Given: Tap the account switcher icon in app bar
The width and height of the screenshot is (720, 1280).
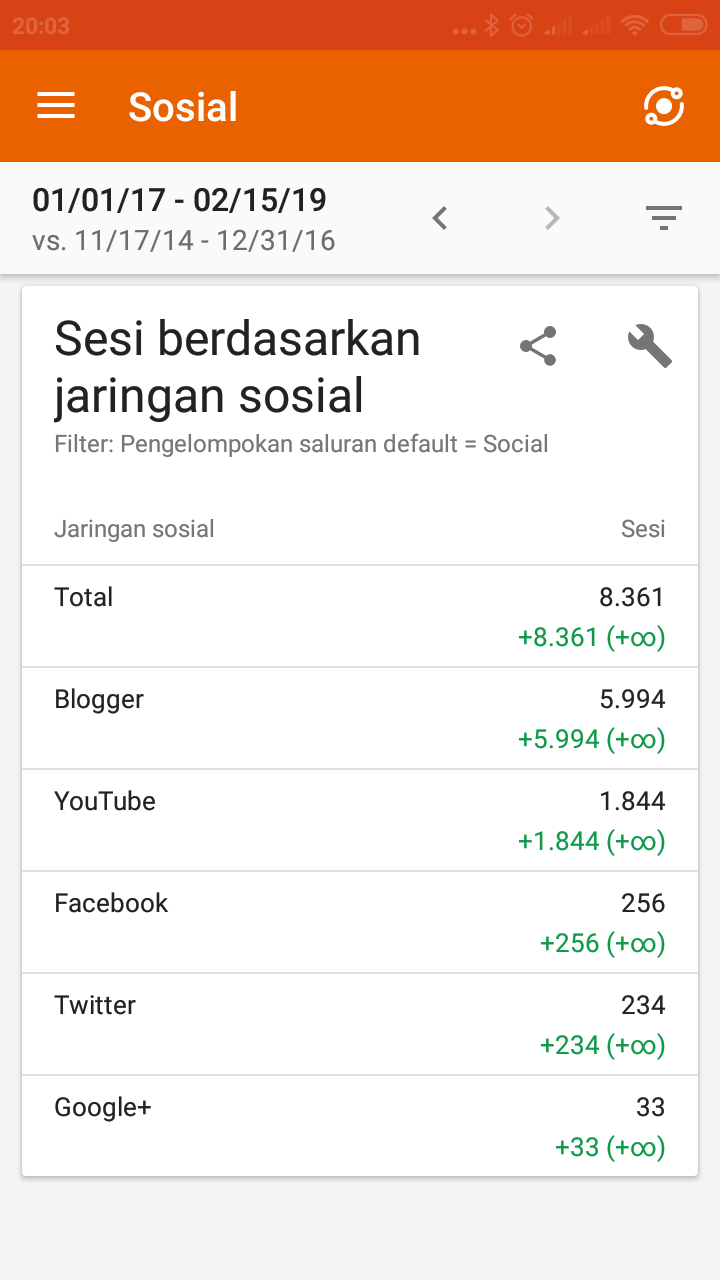Looking at the screenshot, I should 664,106.
